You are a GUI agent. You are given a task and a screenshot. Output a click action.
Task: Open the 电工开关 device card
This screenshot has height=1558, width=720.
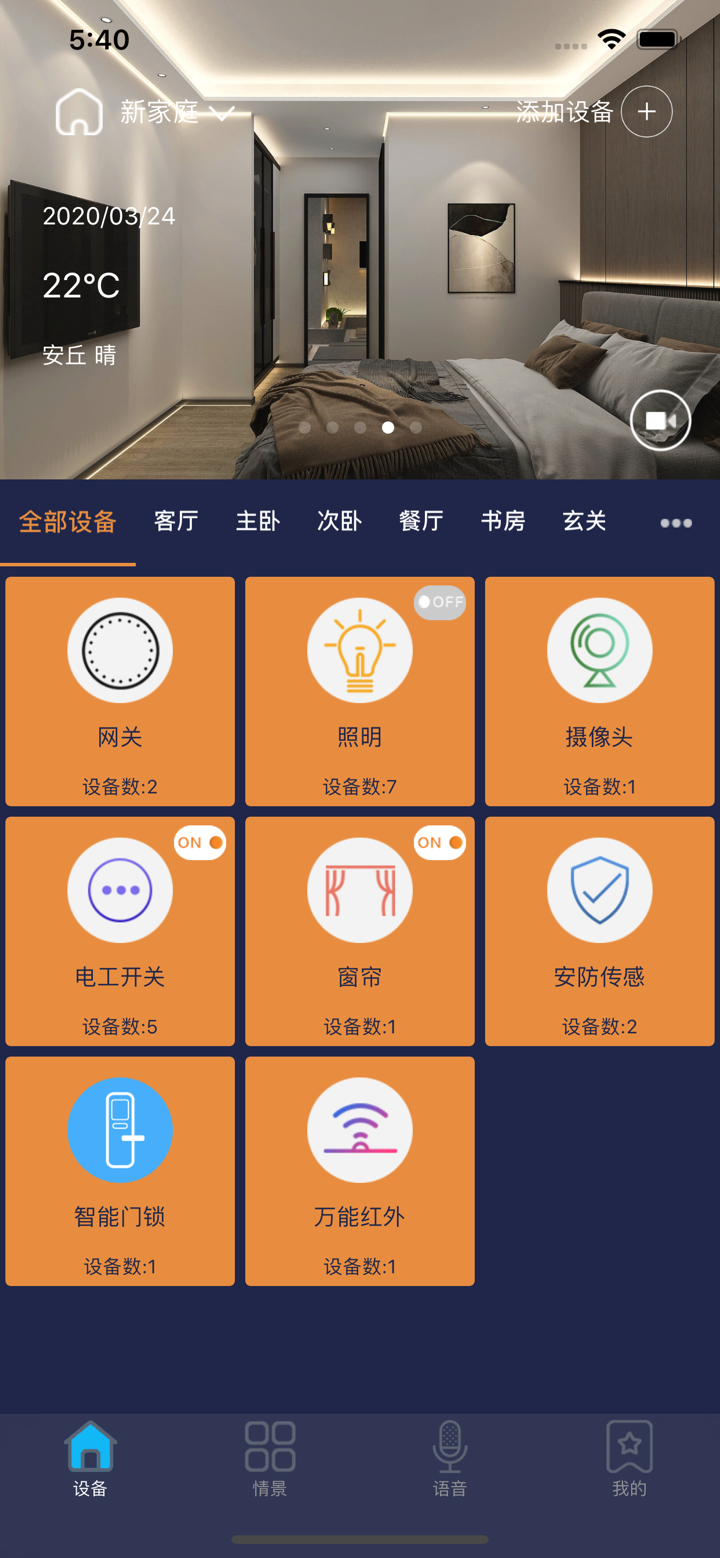(120, 930)
